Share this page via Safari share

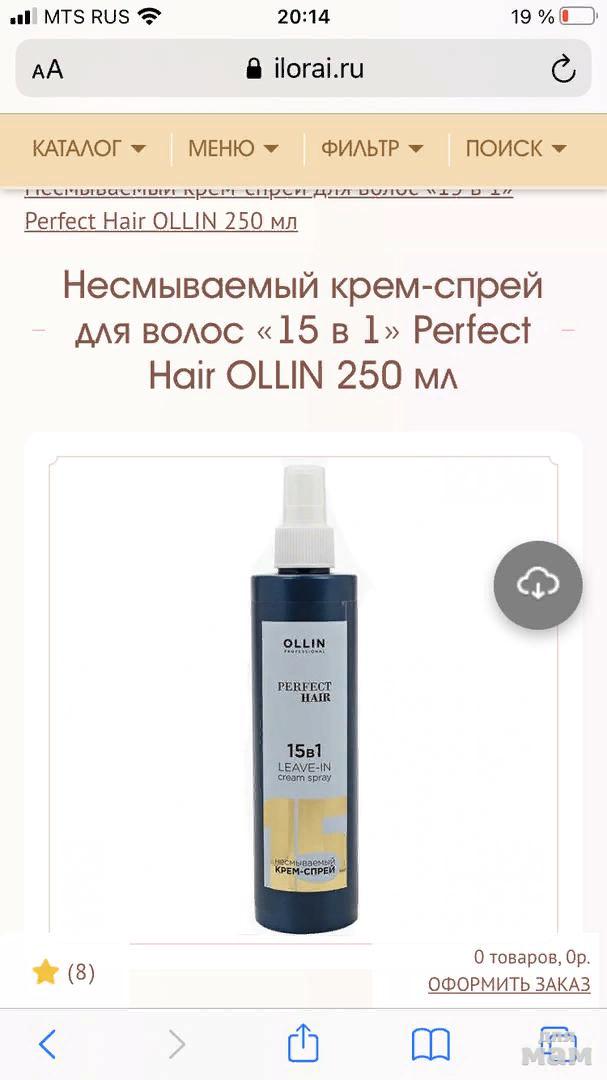(303, 1045)
